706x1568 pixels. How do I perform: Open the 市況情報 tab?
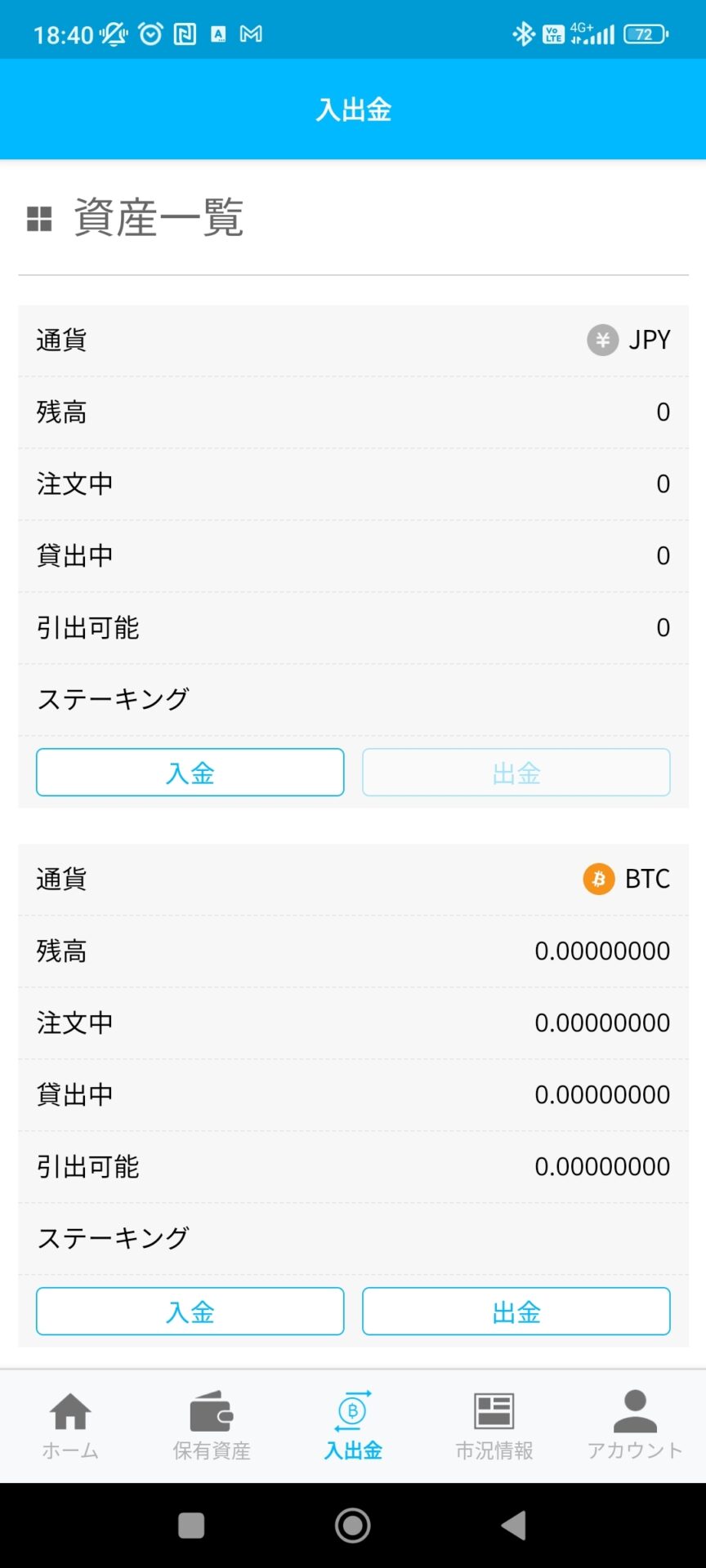tap(494, 1426)
